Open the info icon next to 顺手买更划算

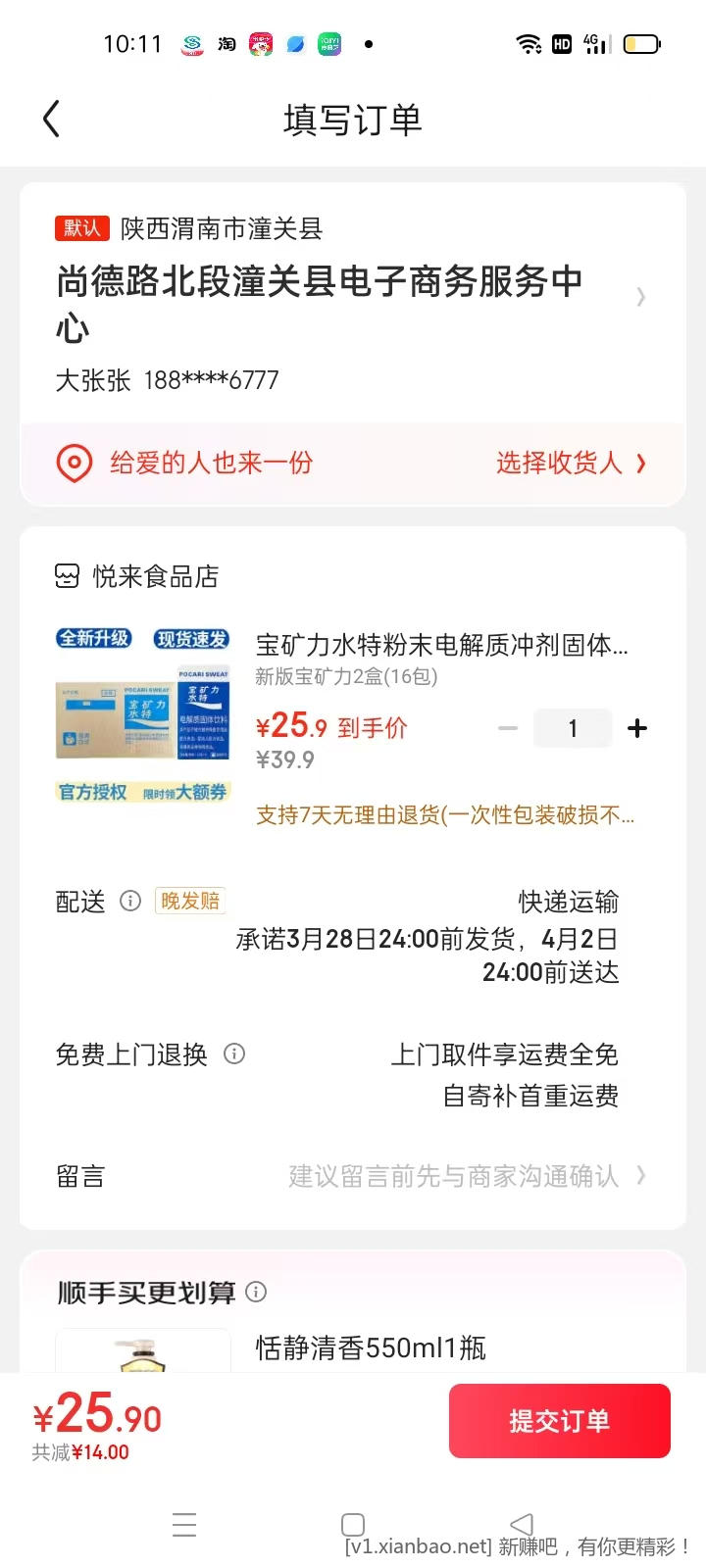click(x=257, y=1293)
